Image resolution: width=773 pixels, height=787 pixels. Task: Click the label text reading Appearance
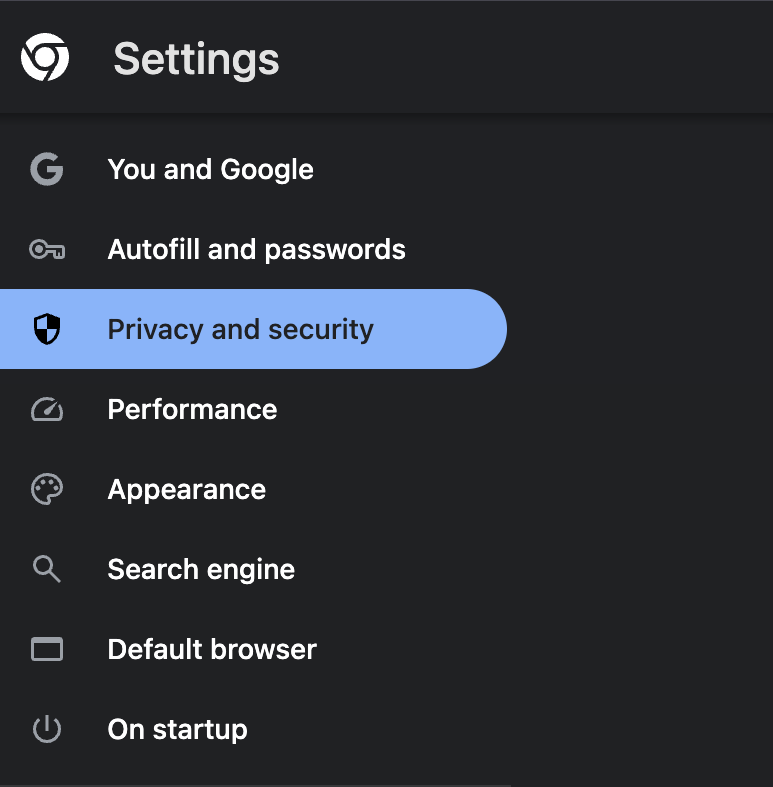(186, 489)
